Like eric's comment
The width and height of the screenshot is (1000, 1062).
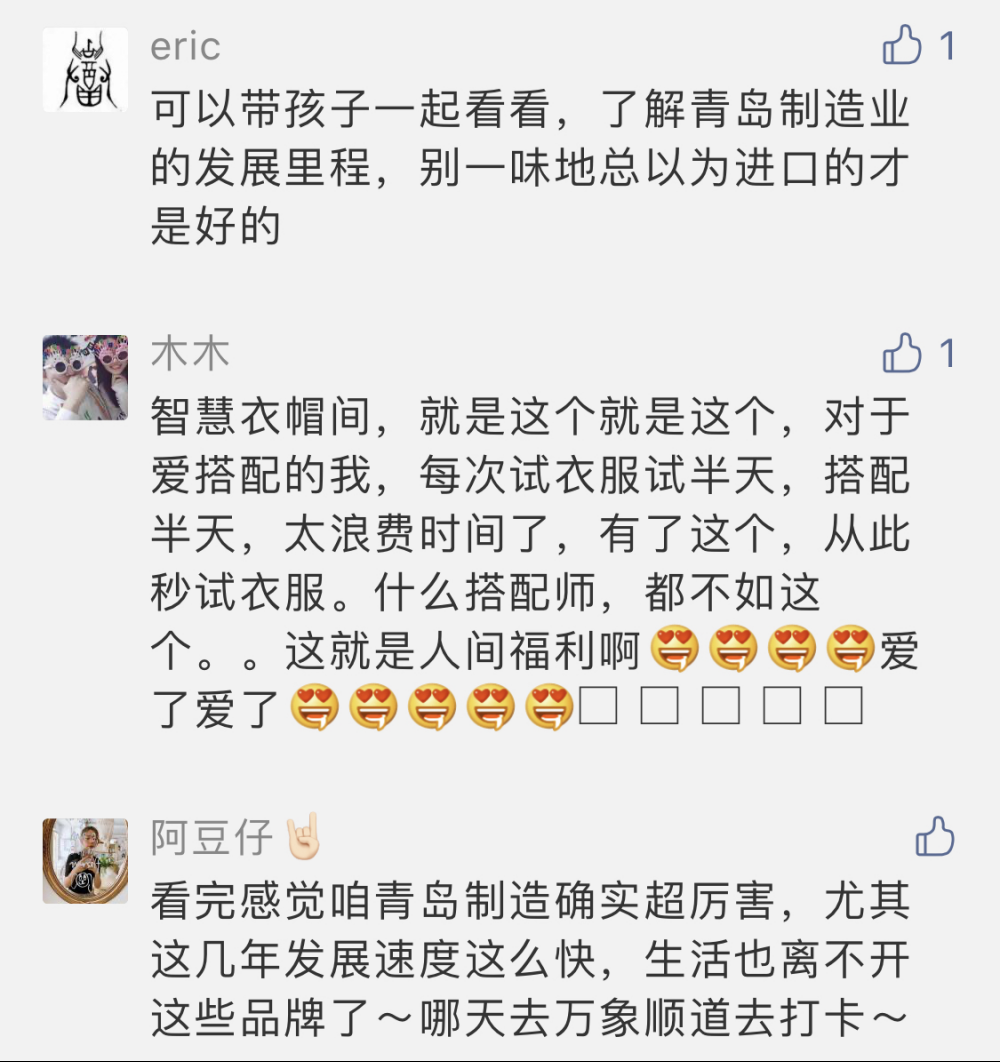[902, 46]
